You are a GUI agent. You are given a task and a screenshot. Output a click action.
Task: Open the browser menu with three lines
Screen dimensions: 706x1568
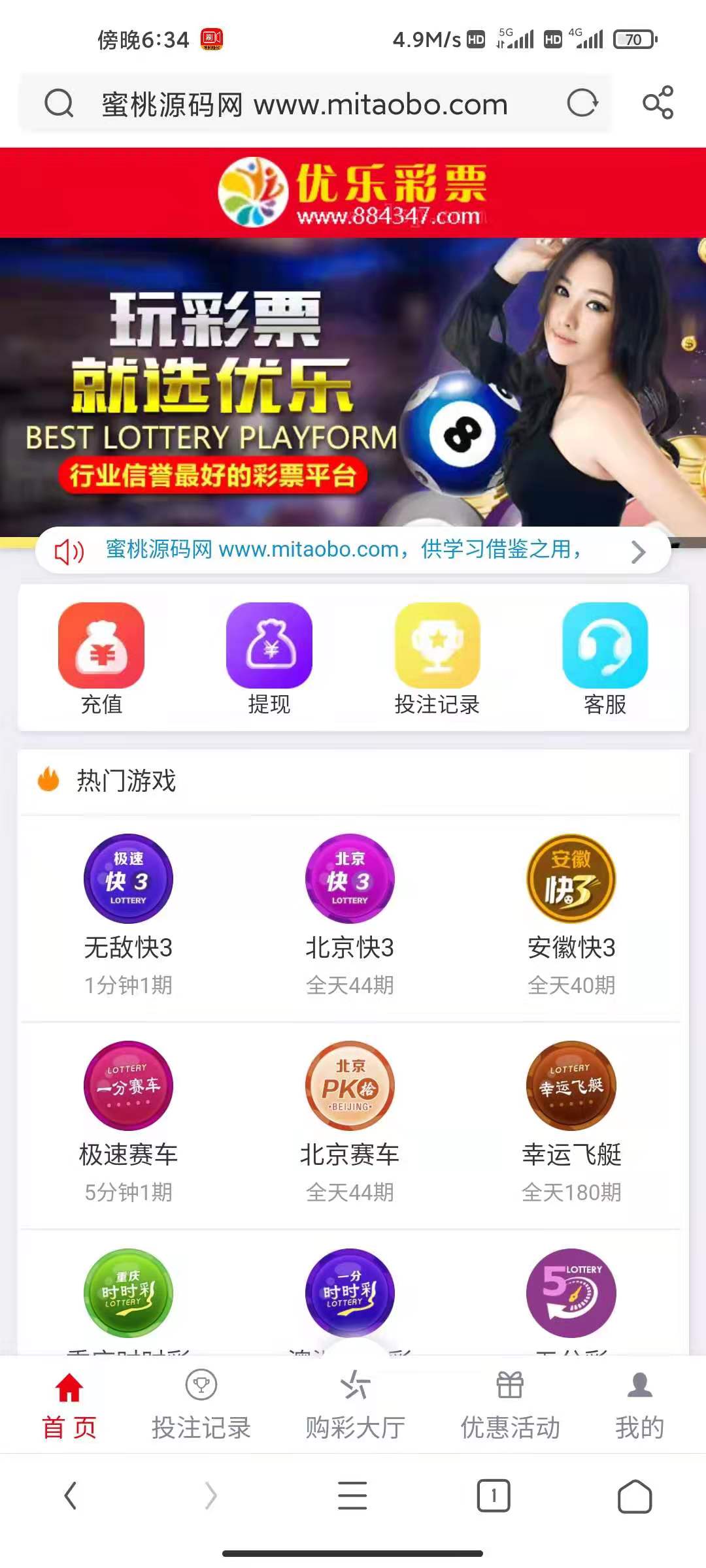click(x=352, y=1495)
